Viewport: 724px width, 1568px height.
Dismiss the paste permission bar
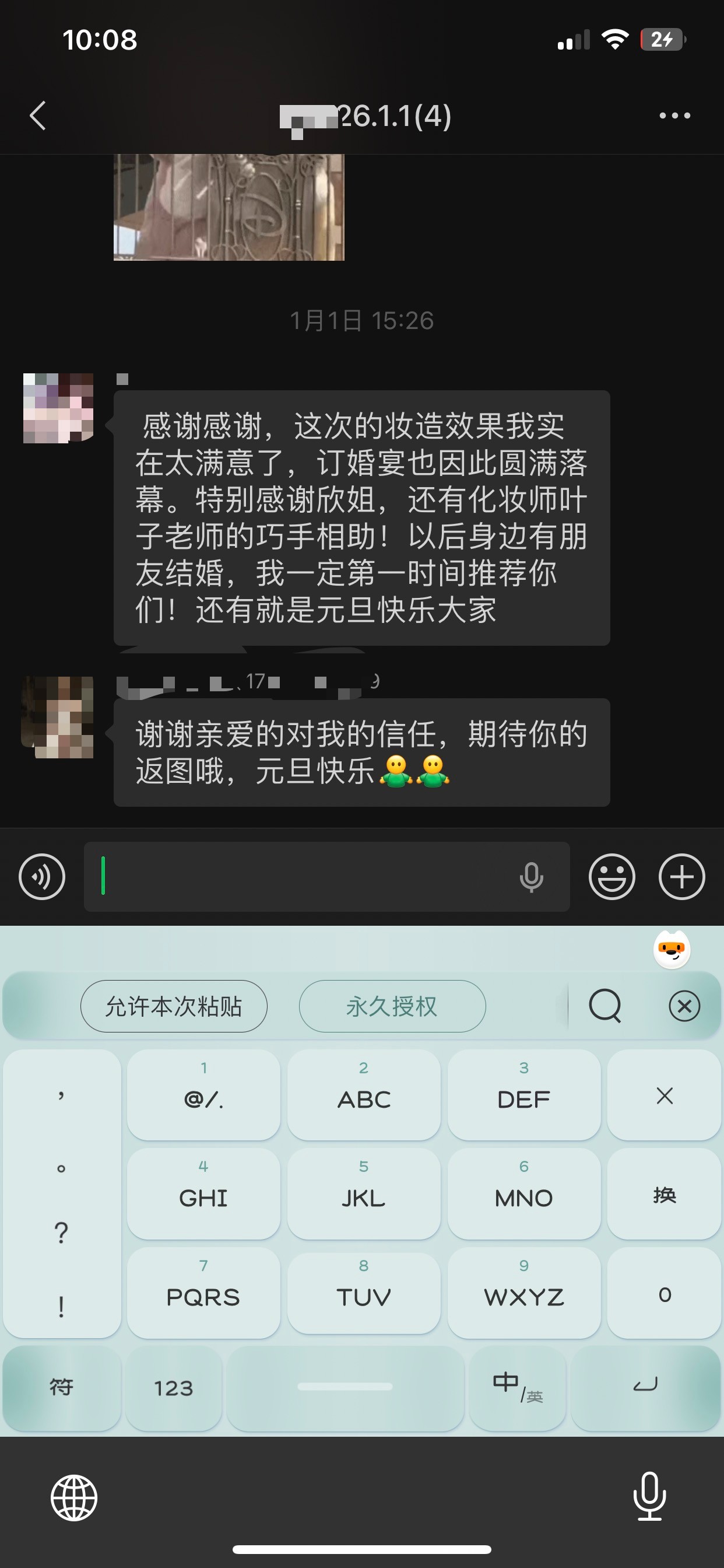(684, 1006)
